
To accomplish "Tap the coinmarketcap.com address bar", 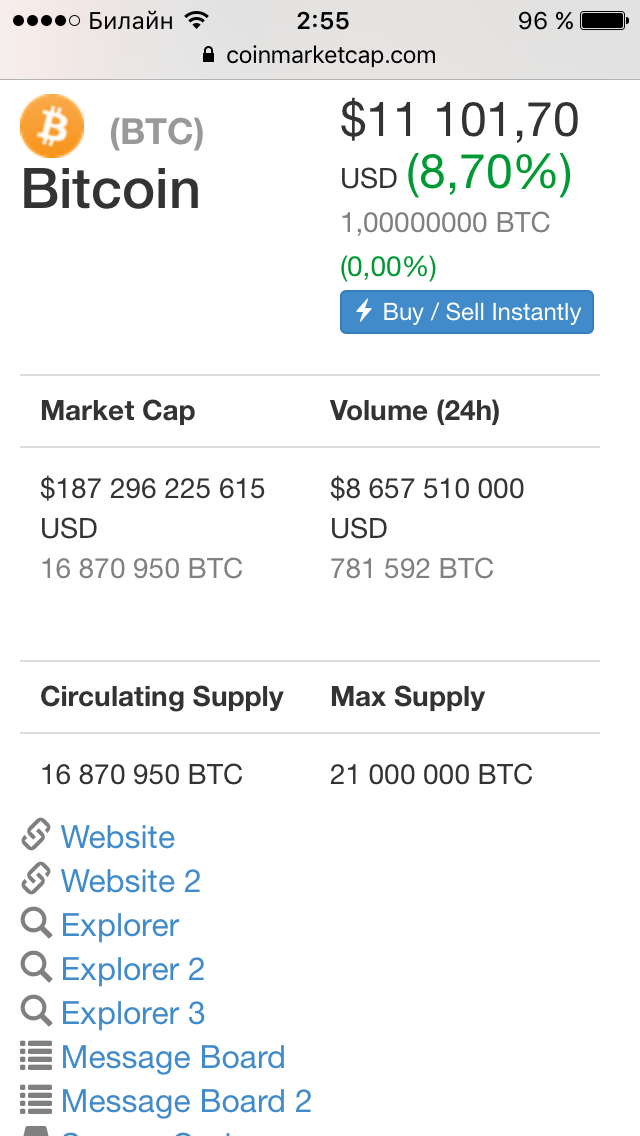I will [x=320, y=55].
